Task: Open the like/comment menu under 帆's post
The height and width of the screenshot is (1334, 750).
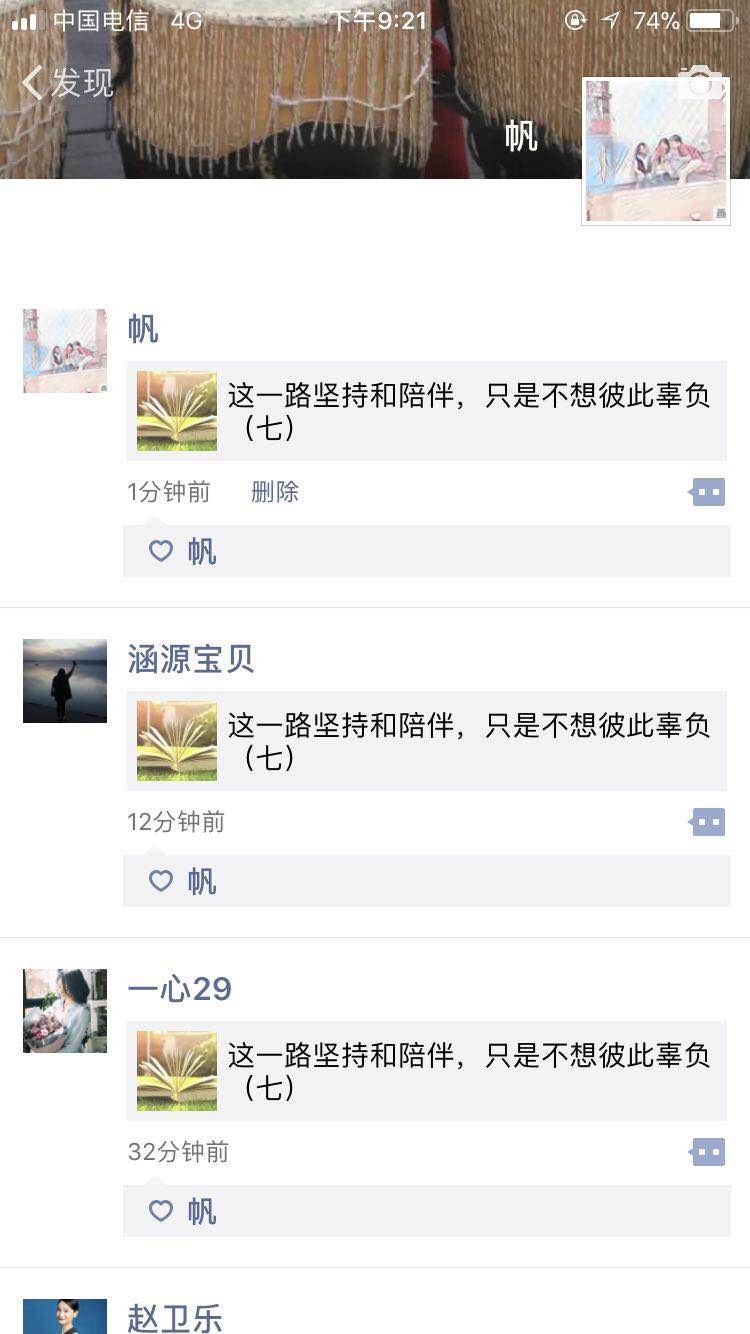Action: pos(708,492)
